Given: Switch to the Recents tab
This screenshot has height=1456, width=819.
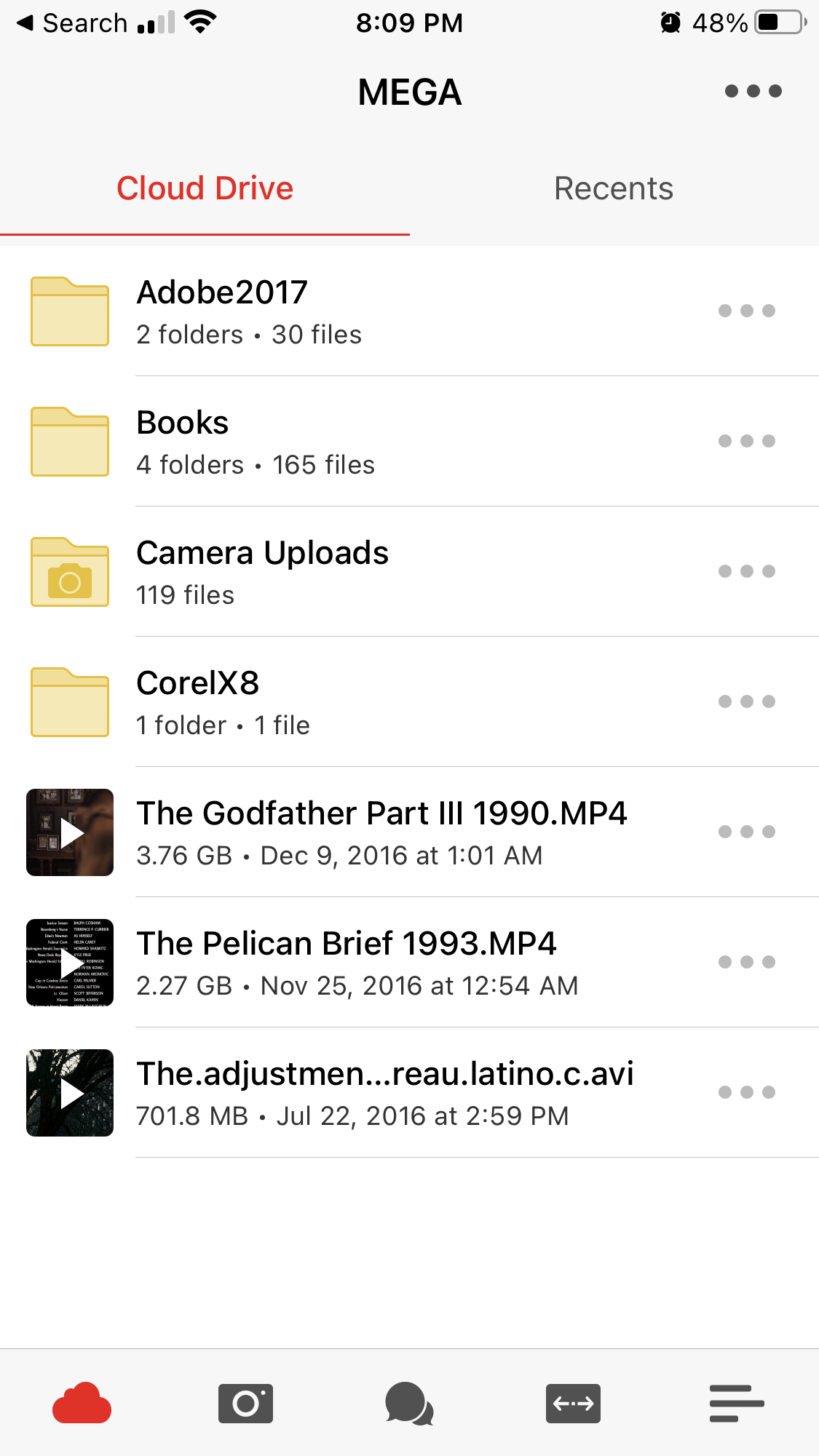Looking at the screenshot, I should pos(613,188).
